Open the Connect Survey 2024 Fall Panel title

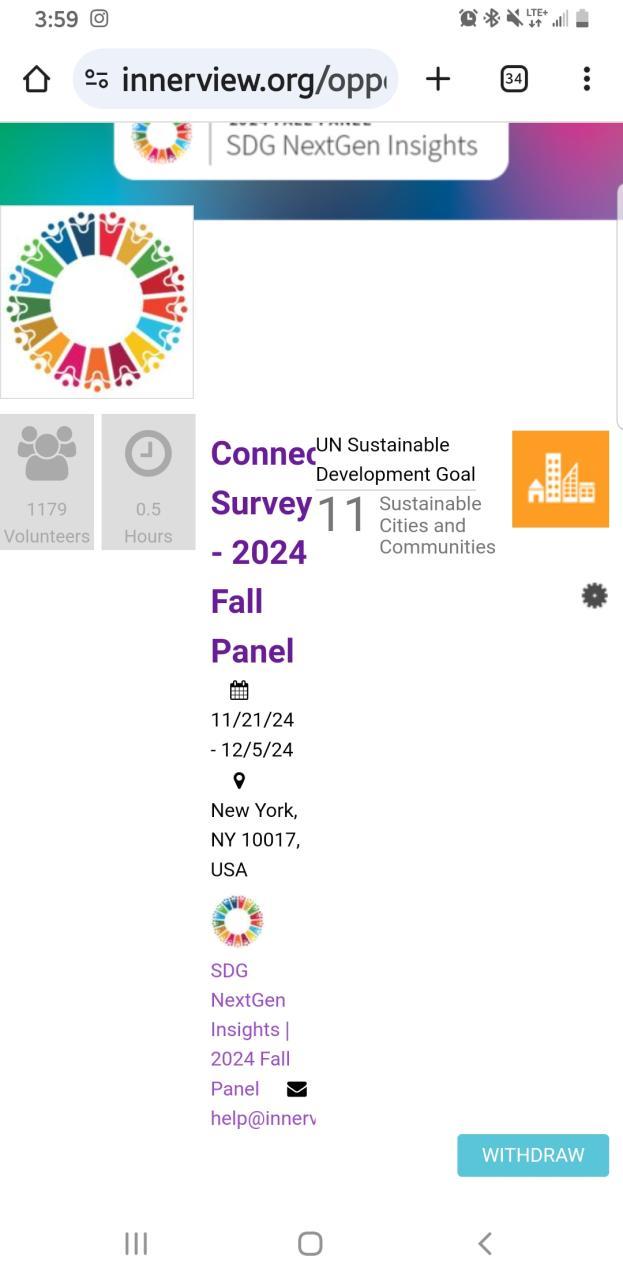(262, 552)
